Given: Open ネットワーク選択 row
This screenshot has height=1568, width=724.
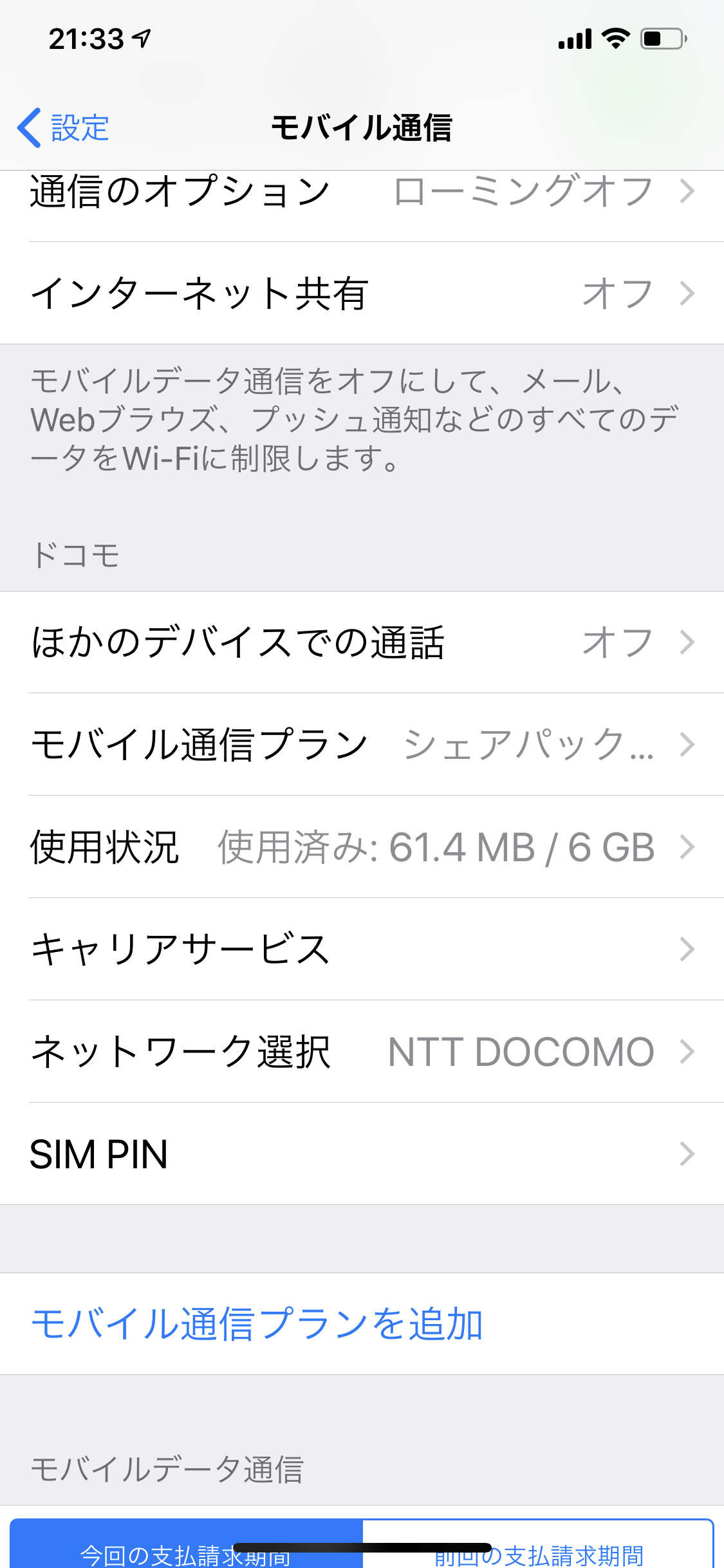Looking at the screenshot, I should [362, 1052].
